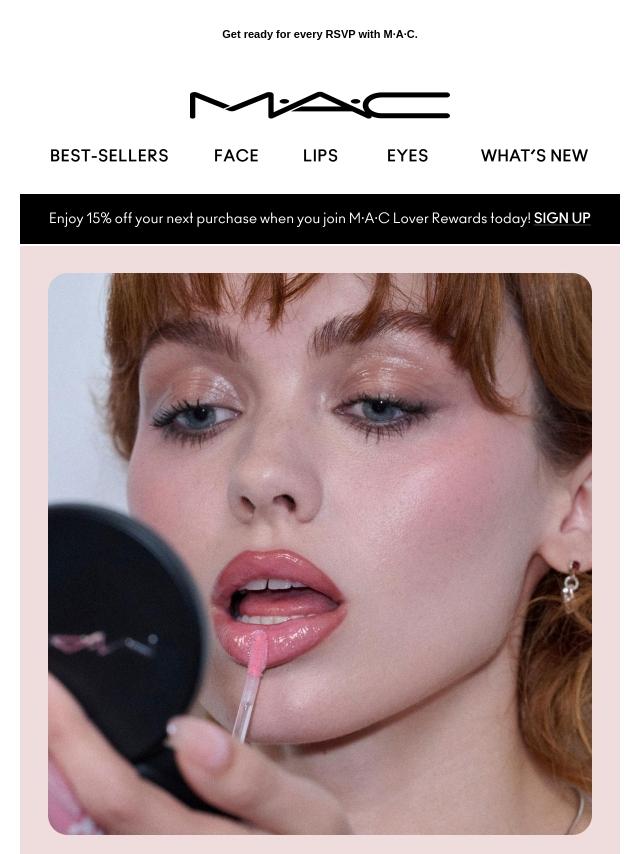Screen dimensions: 640x854
Task: Open the lip gloss model banner image
Action: click(x=320, y=553)
